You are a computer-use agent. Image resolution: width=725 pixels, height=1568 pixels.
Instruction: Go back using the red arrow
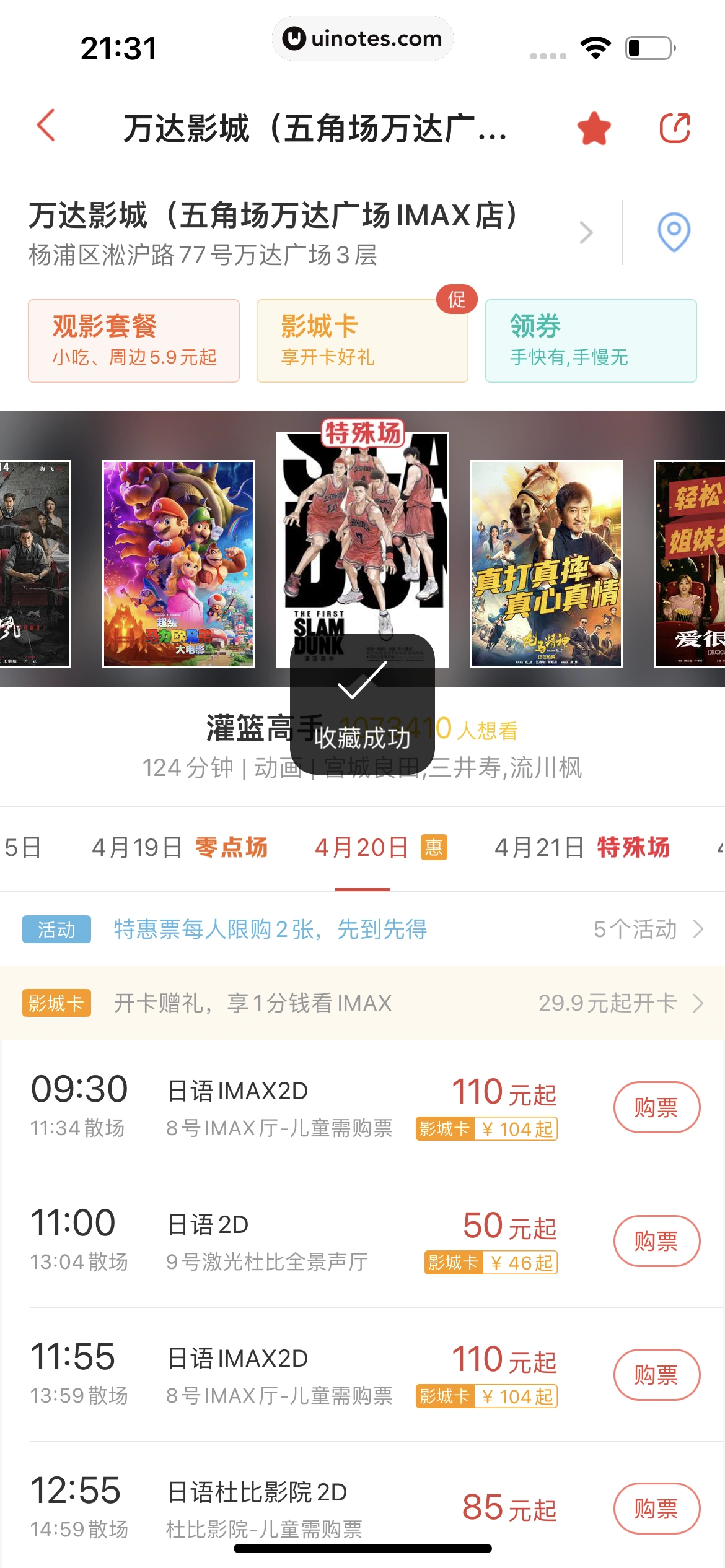46,126
